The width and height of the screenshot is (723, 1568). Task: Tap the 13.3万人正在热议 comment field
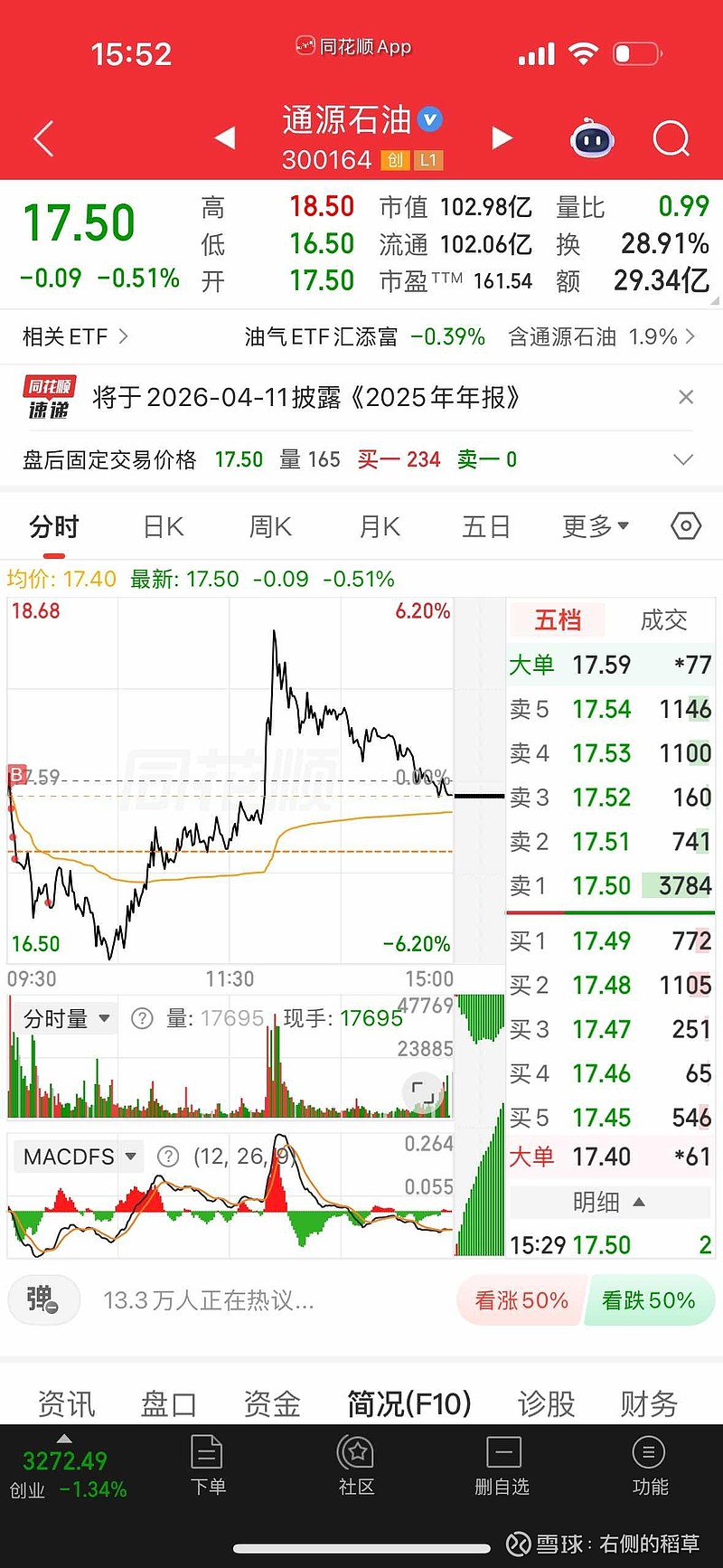pos(208,1300)
